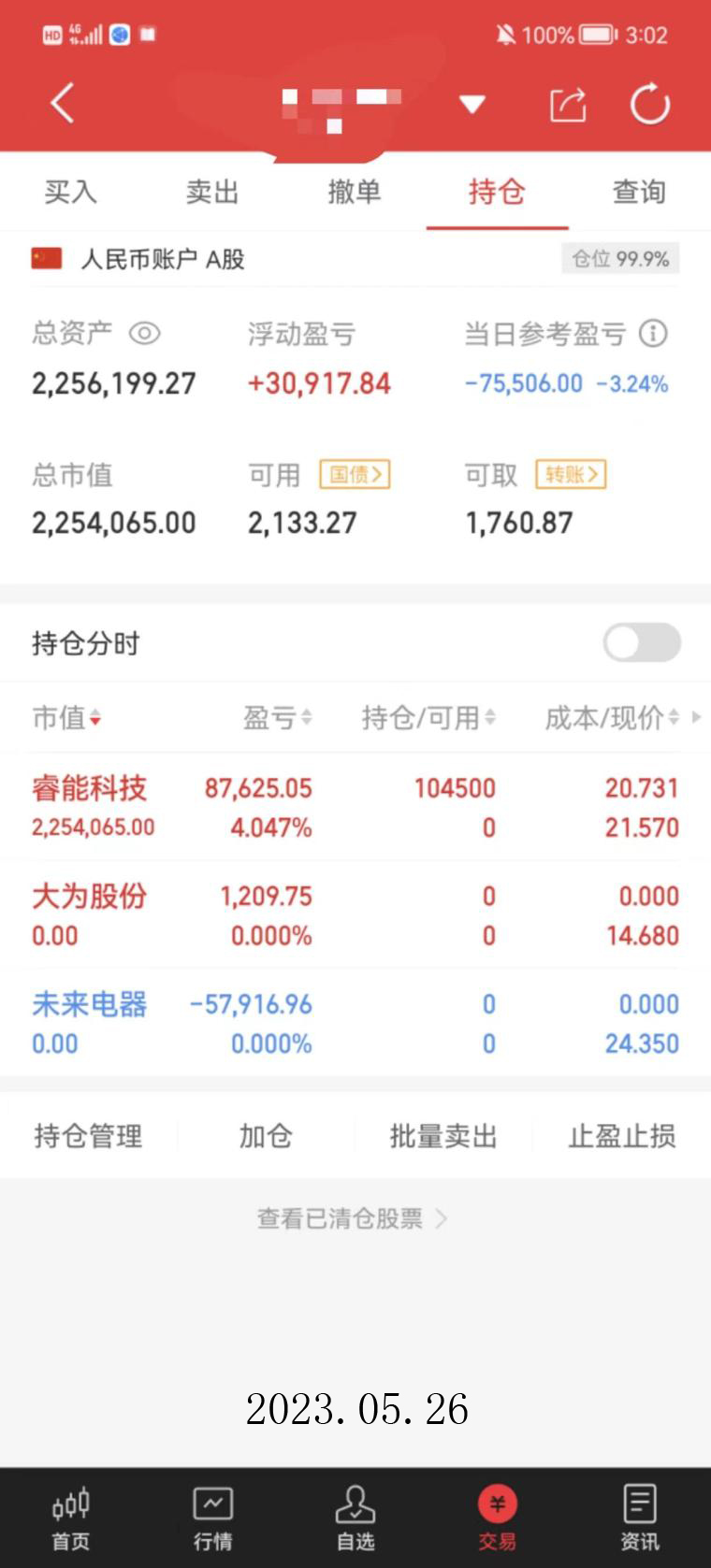Hide total assets with the eye icon

tap(145, 333)
